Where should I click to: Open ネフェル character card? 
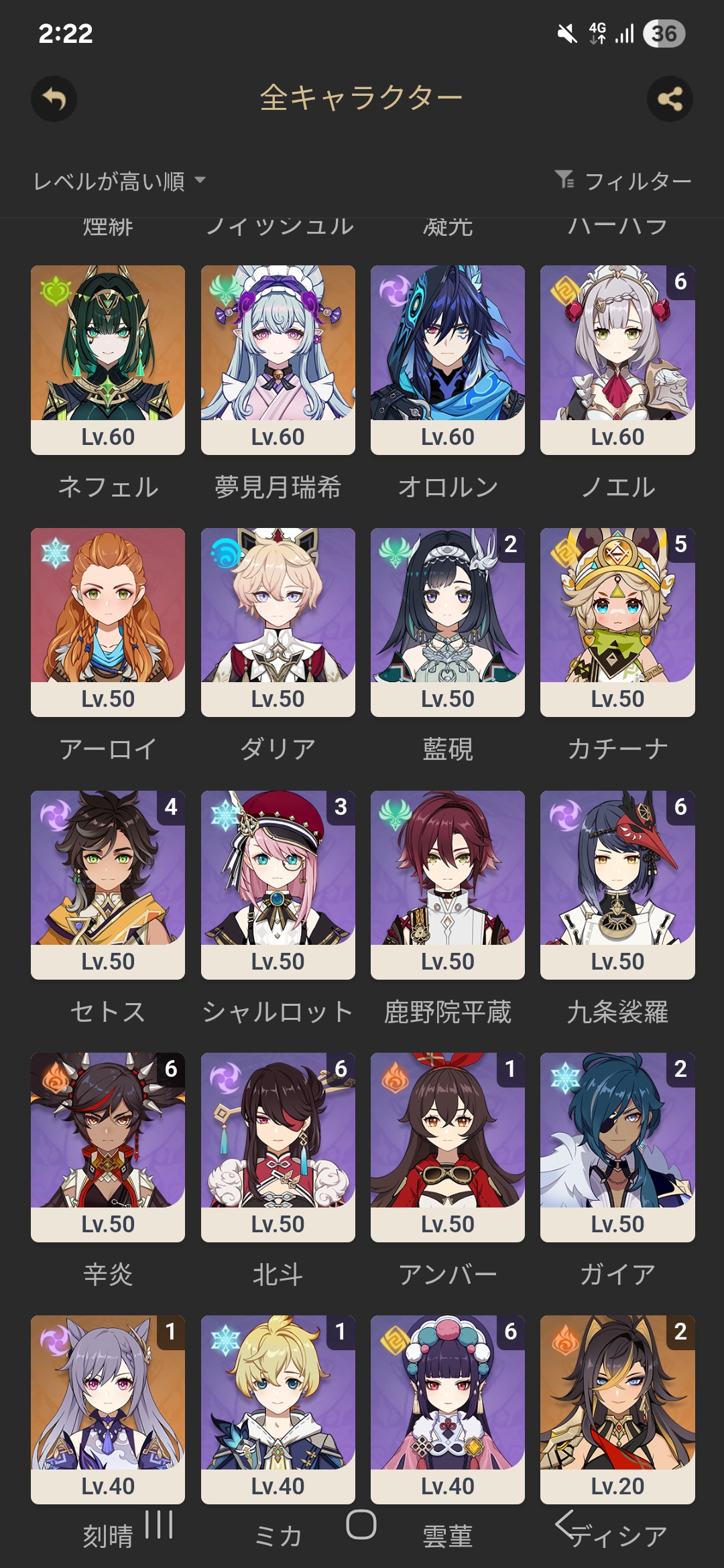108,359
